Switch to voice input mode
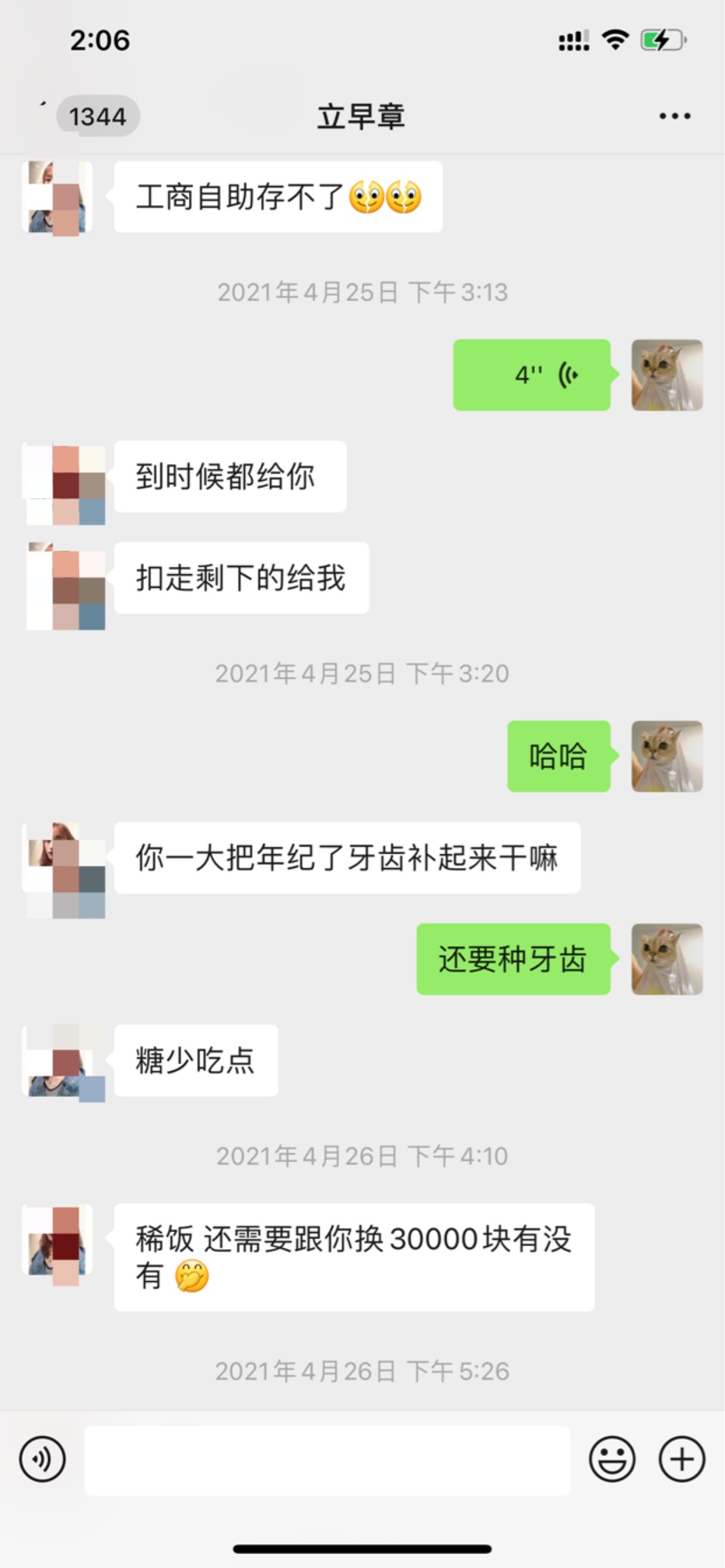 tap(43, 1459)
